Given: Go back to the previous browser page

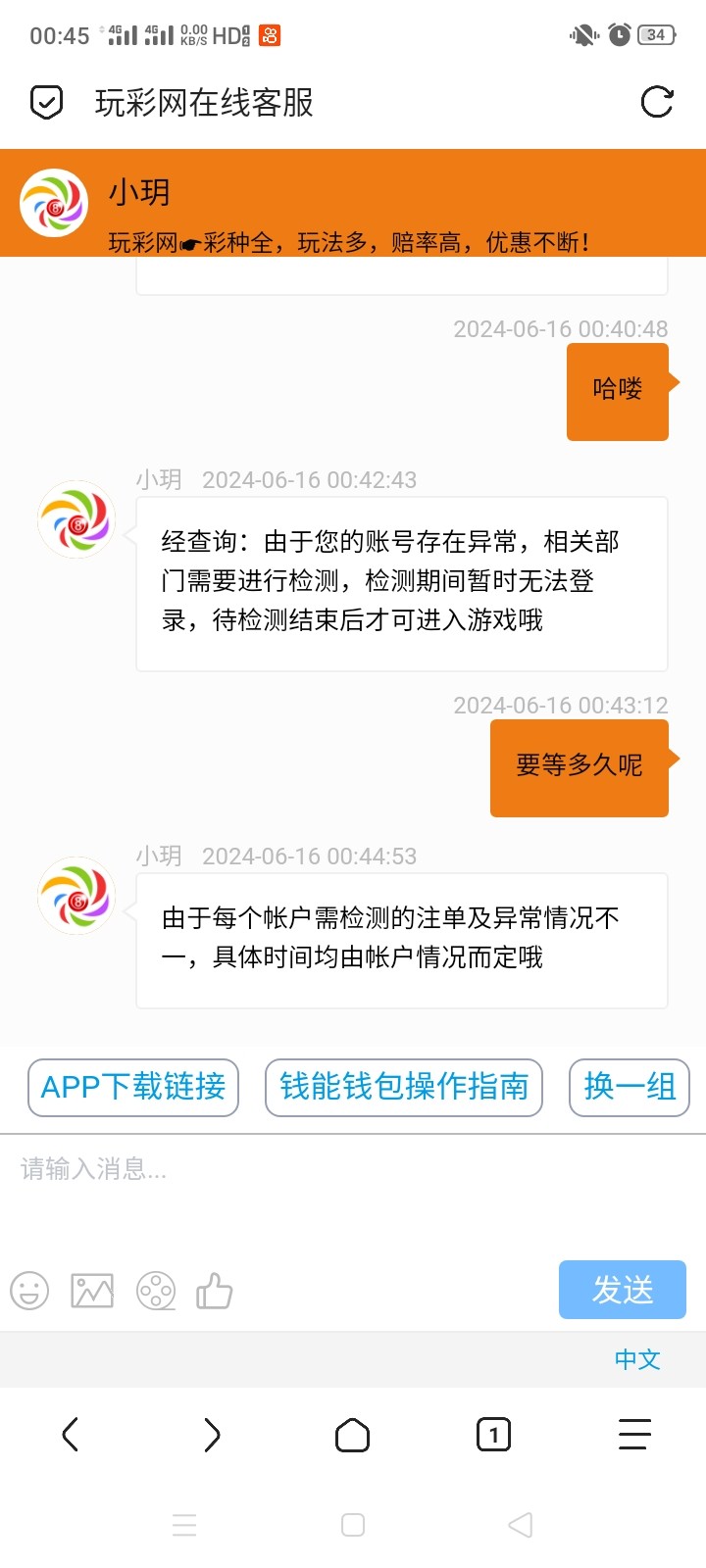Looking at the screenshot, I should [x=71, y=1436].
